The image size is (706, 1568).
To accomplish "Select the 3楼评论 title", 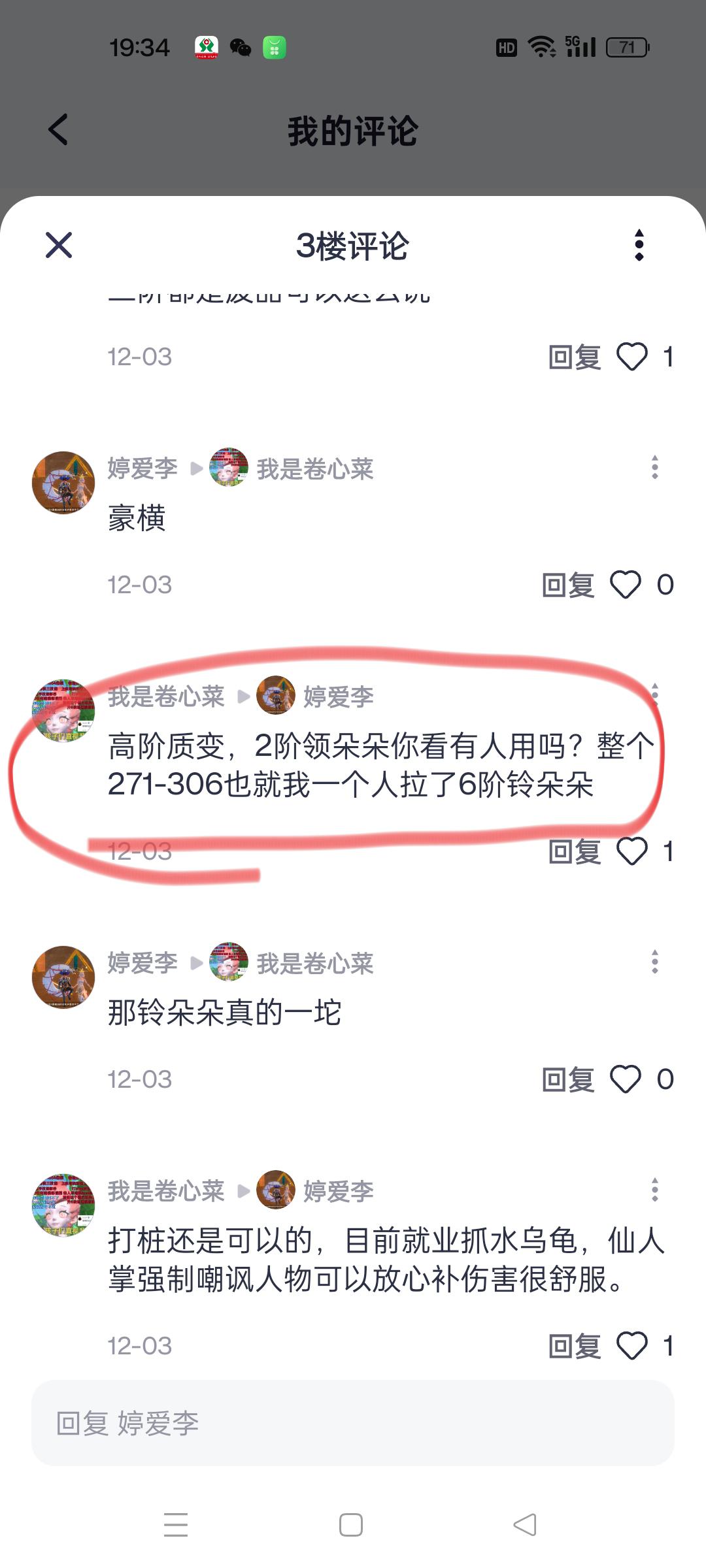I will pyautogui.click(x=352, y=247).
